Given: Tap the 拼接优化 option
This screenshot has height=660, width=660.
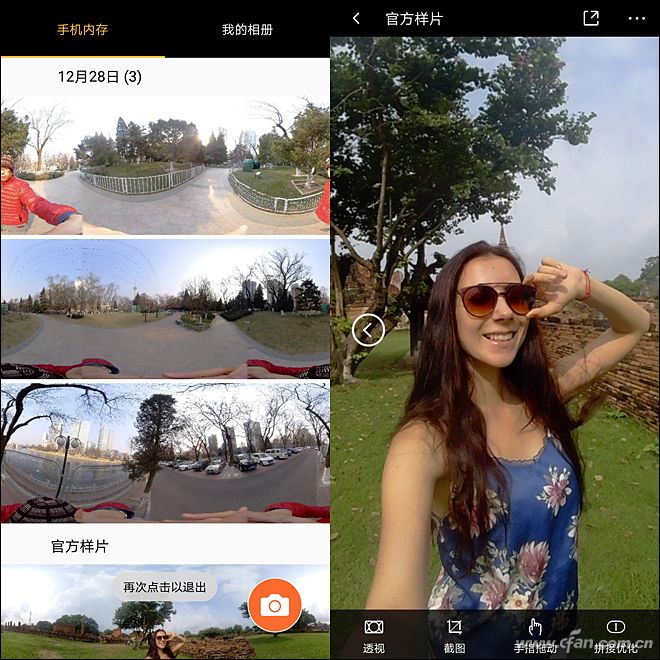Looking at the screenshot, I should pyautogui.click(x=616, y=635).
